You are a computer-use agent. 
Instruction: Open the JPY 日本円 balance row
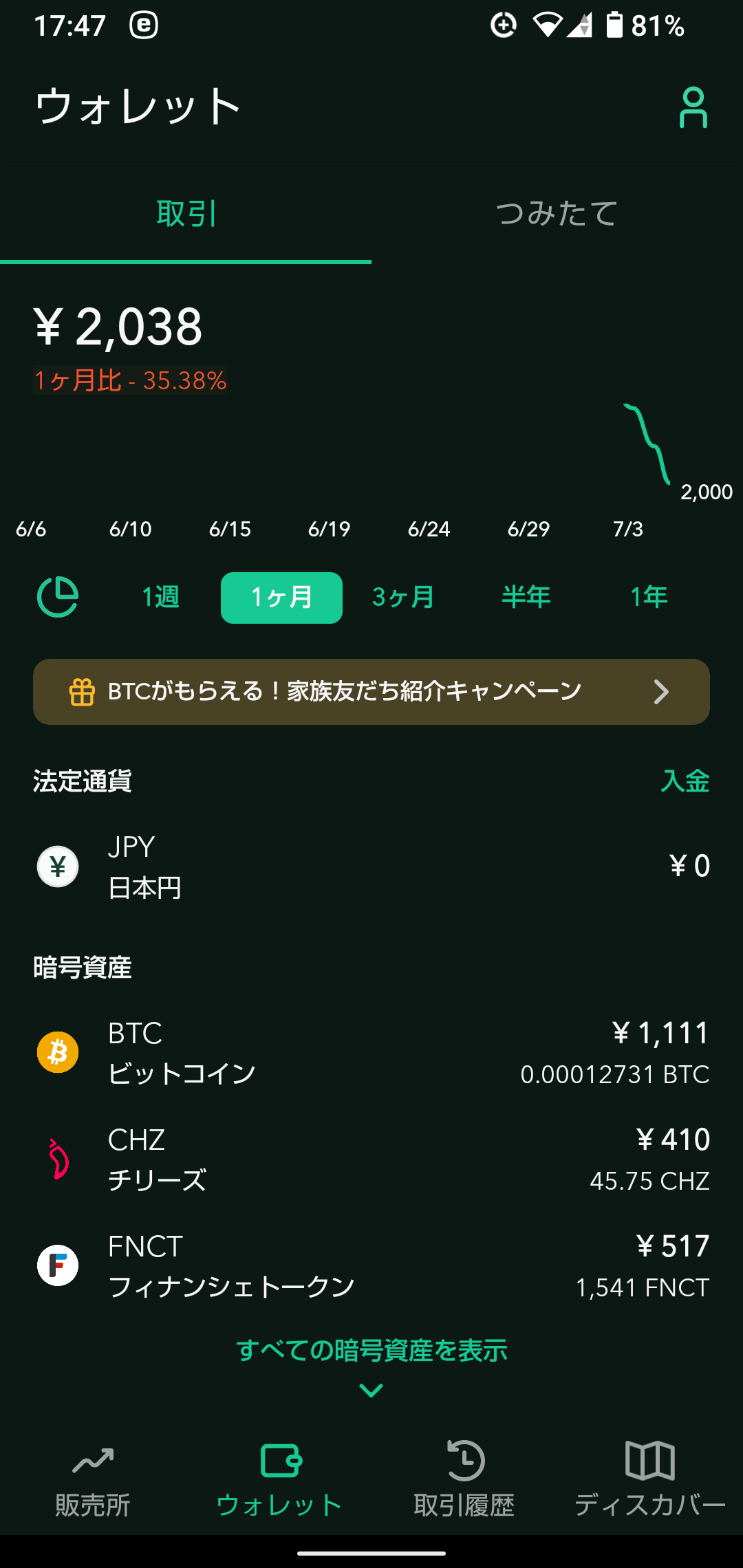click(371, 867)
